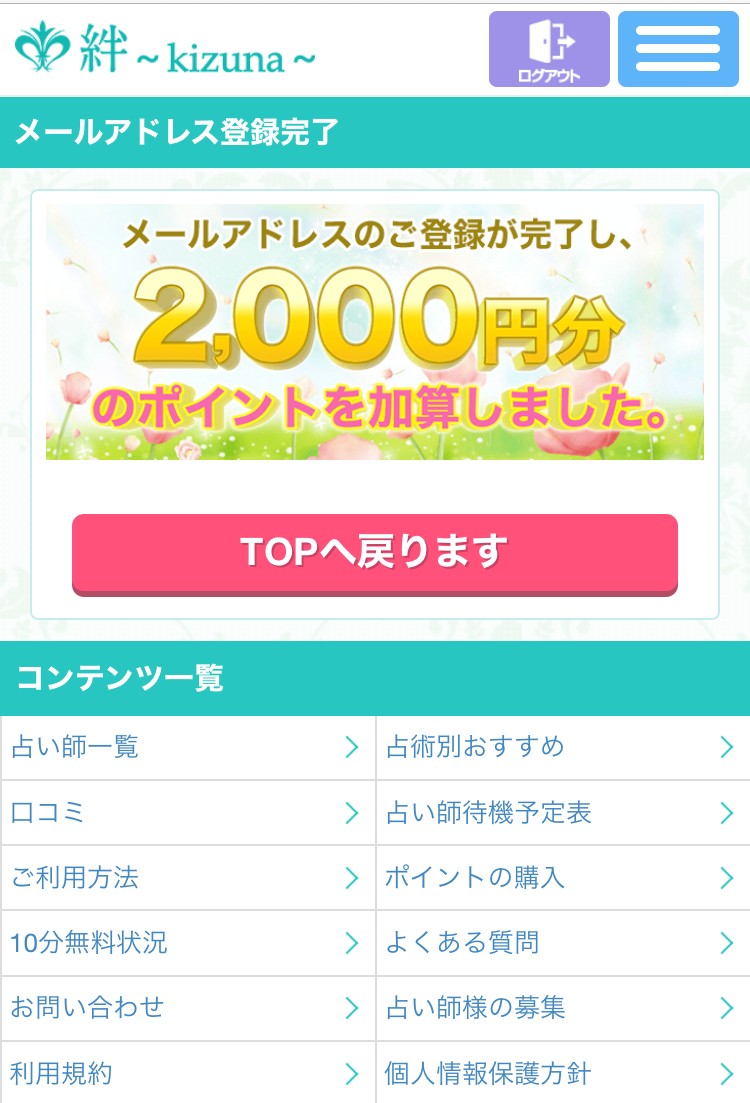Open 占い師待機予定表 schedule

tap(562, 813)
